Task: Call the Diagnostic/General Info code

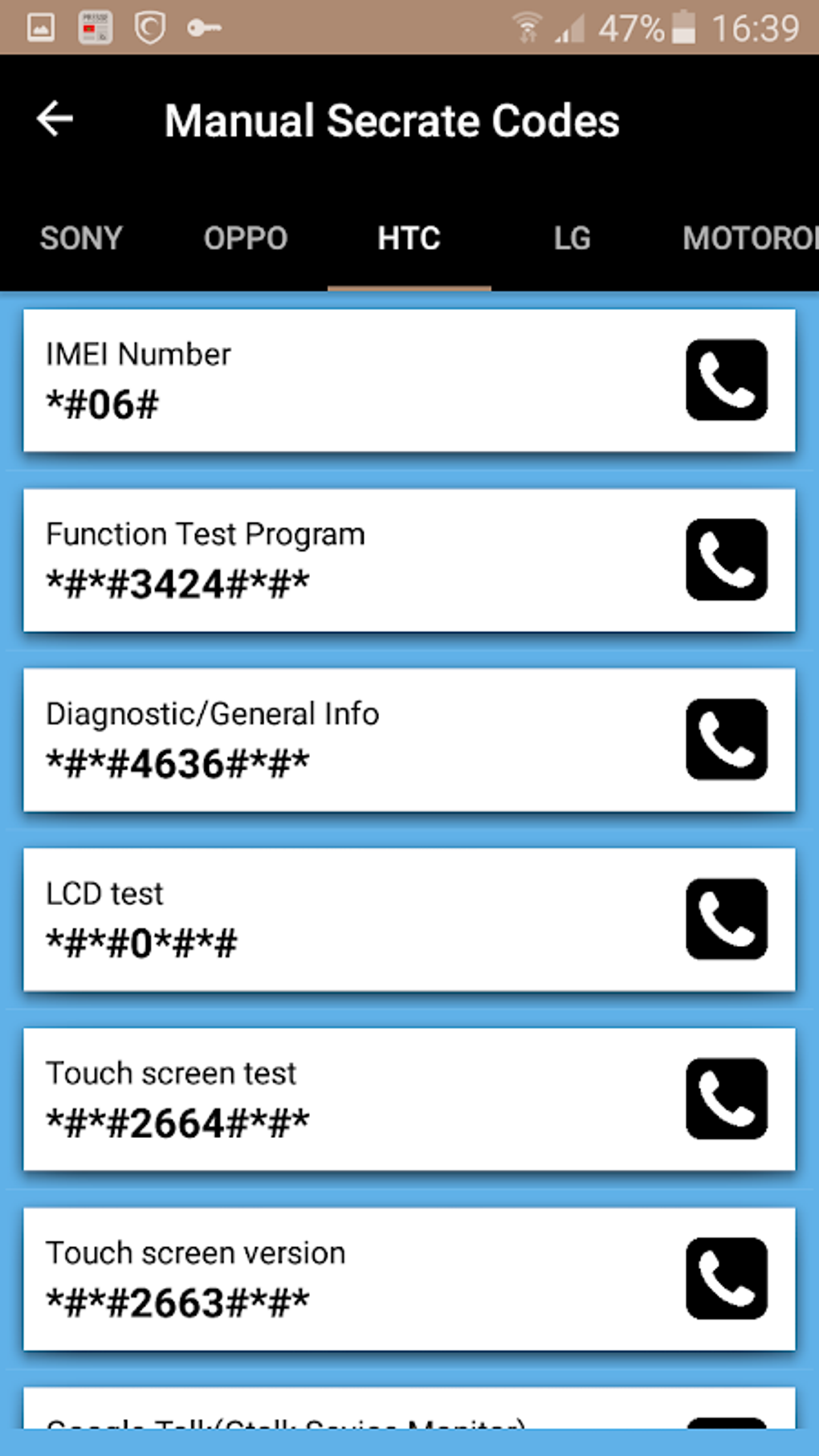Action: point(726,740)
